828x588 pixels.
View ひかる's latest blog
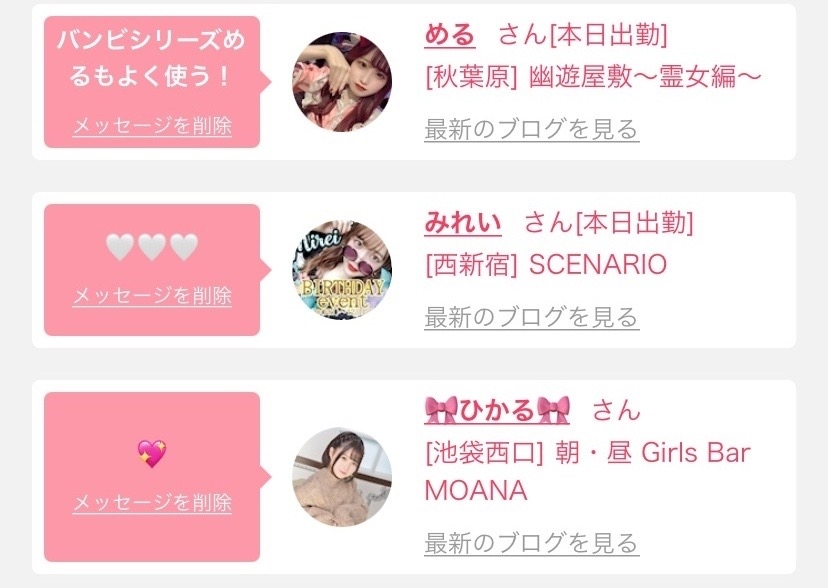pyautogui.click(x=531, y=544)
